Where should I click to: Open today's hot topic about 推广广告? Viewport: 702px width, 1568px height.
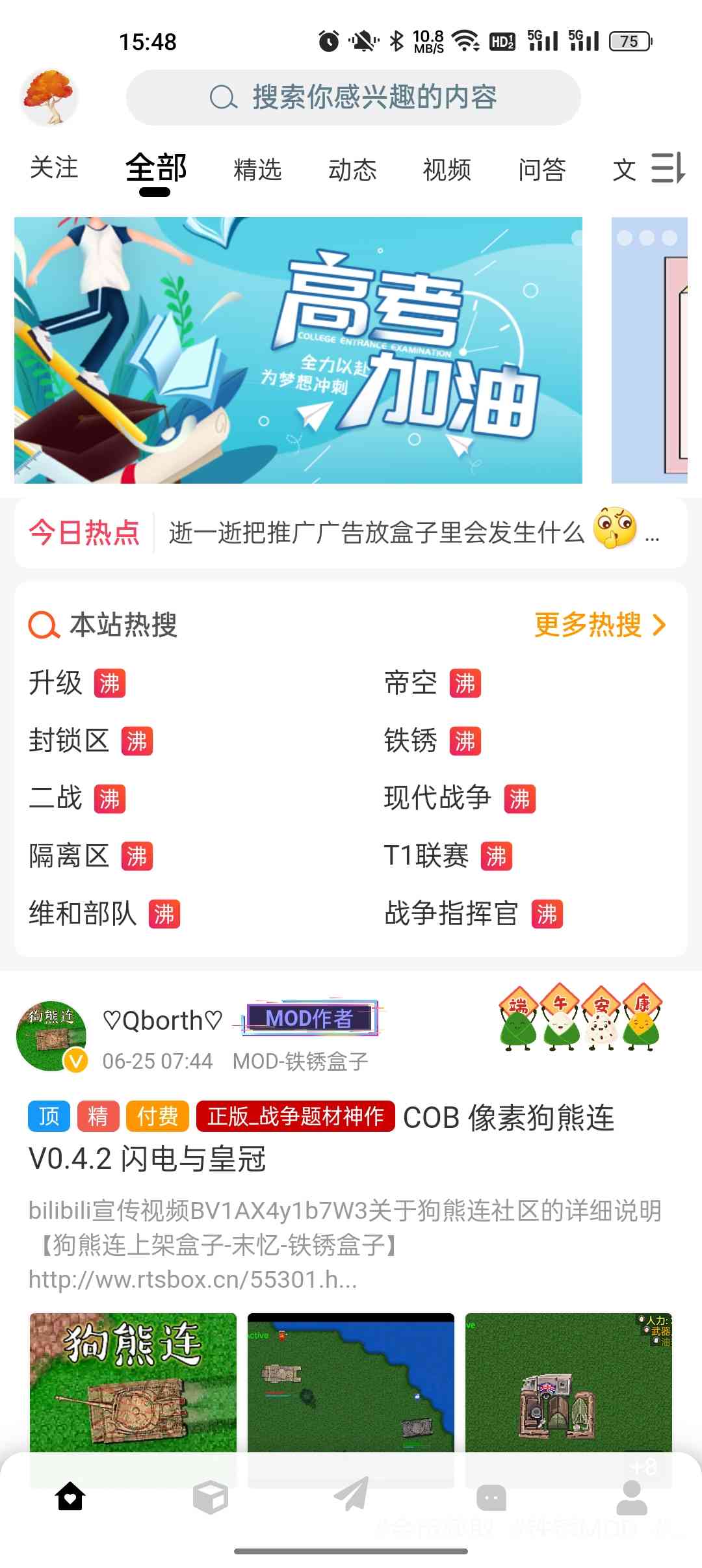tap(377, 532)
